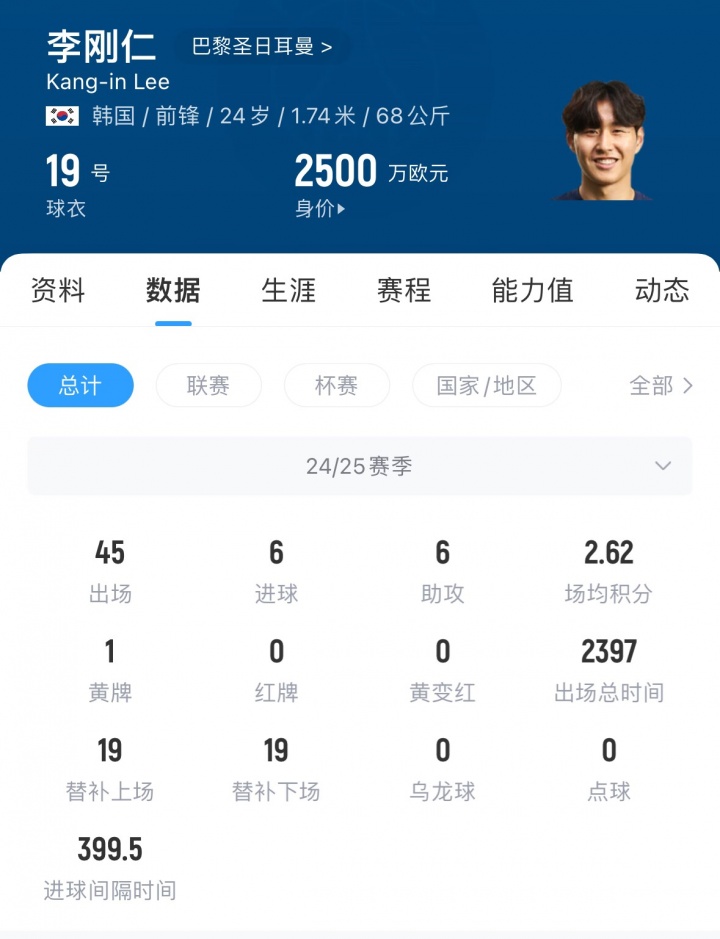
Task: Click the 场均积分 value of 2.62
Action: [x=609, y=553]
